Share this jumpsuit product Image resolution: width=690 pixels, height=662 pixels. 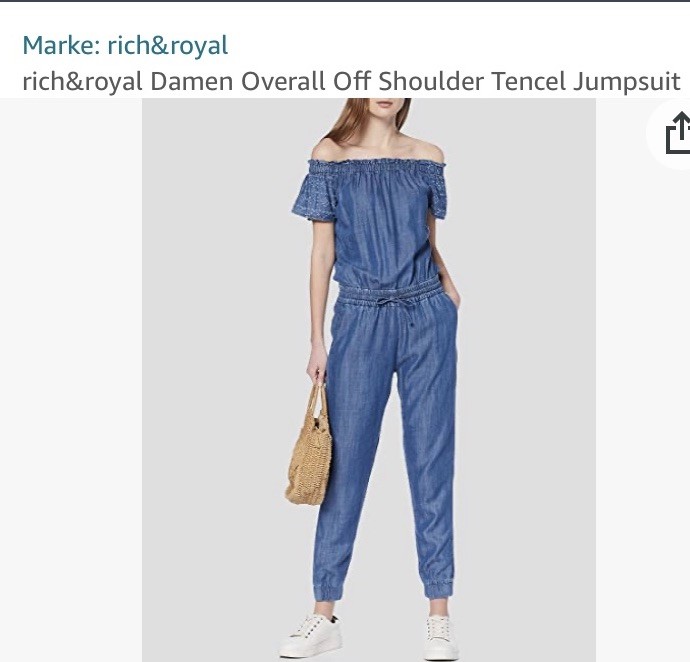click(677, 132)
